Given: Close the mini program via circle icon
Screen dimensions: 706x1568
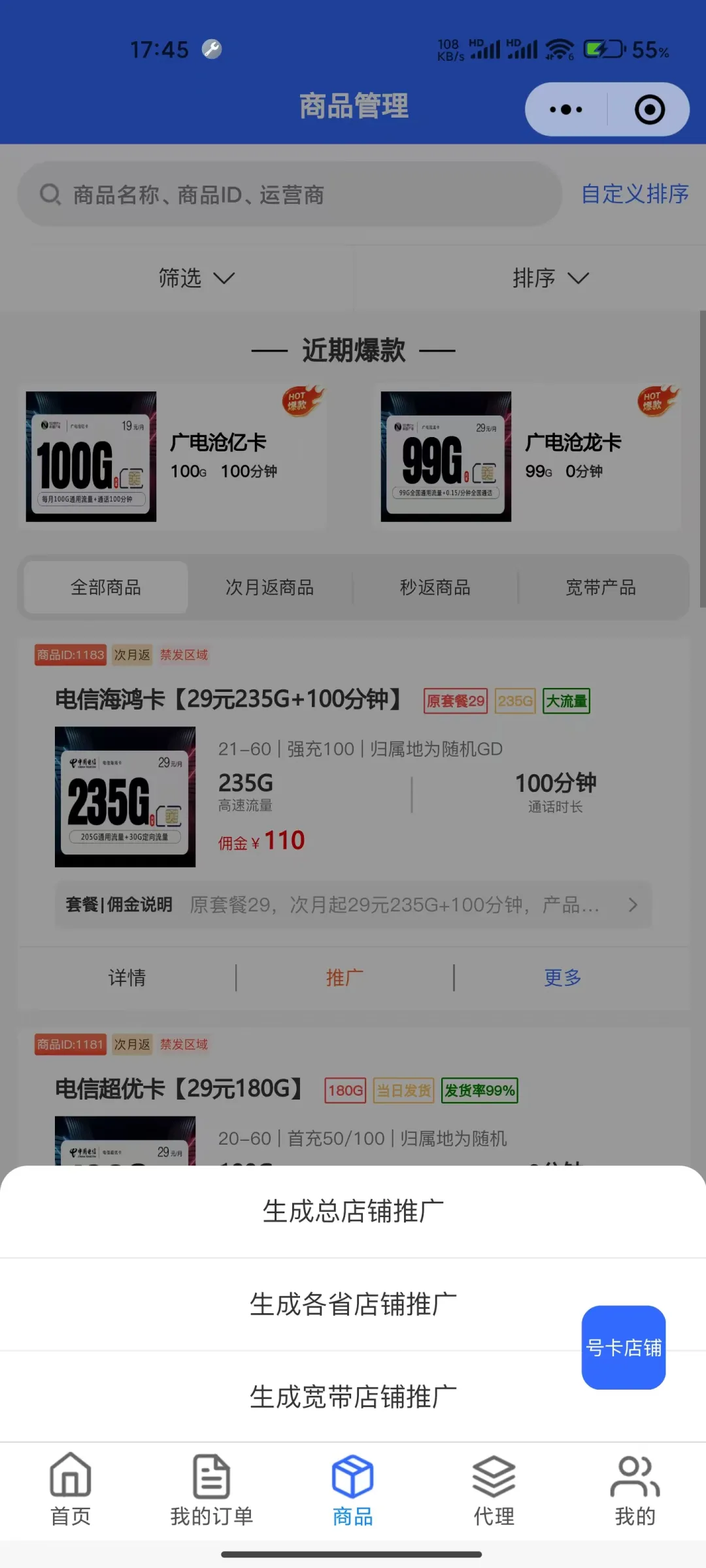Looking at the screenshot, I should [x=649, y=109].
